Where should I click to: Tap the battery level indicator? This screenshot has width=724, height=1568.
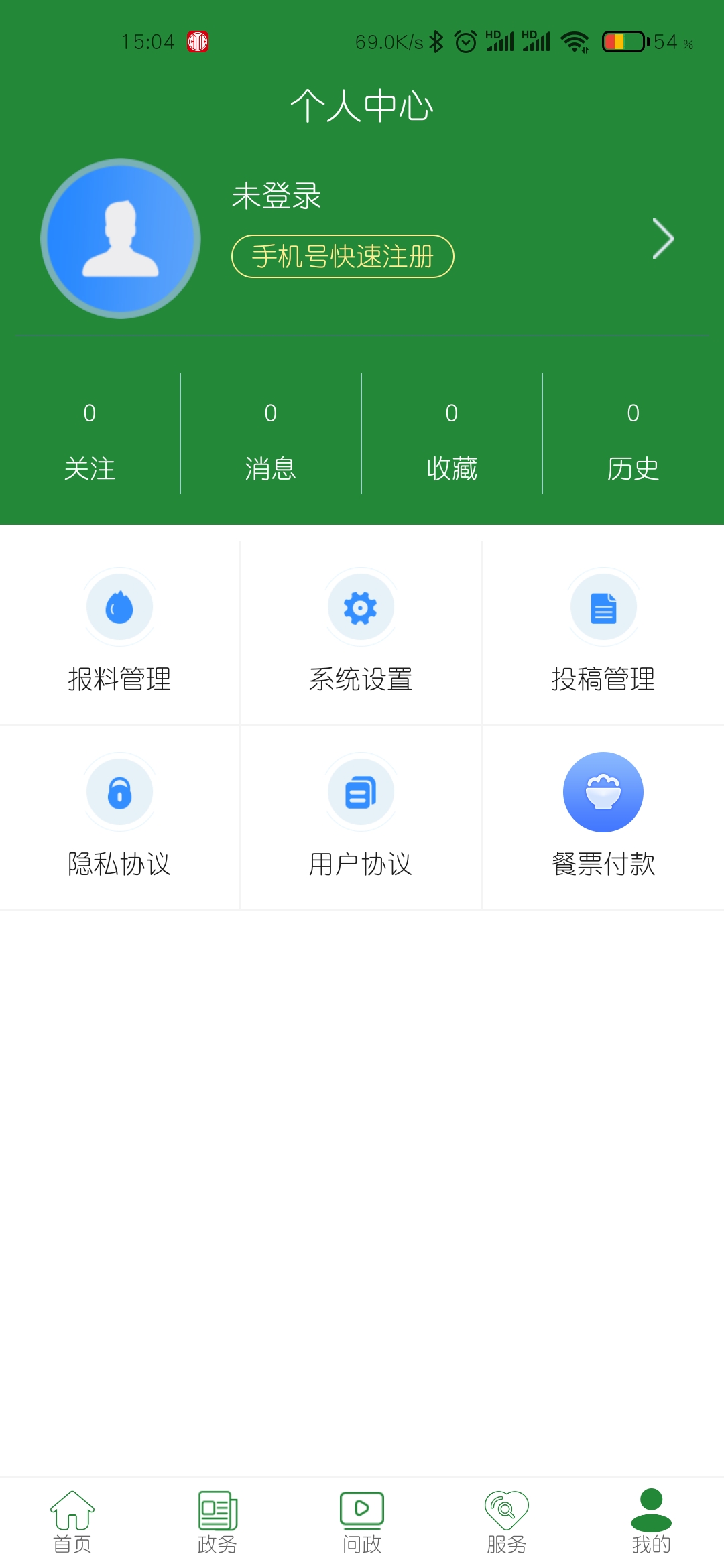click(625, 42)
